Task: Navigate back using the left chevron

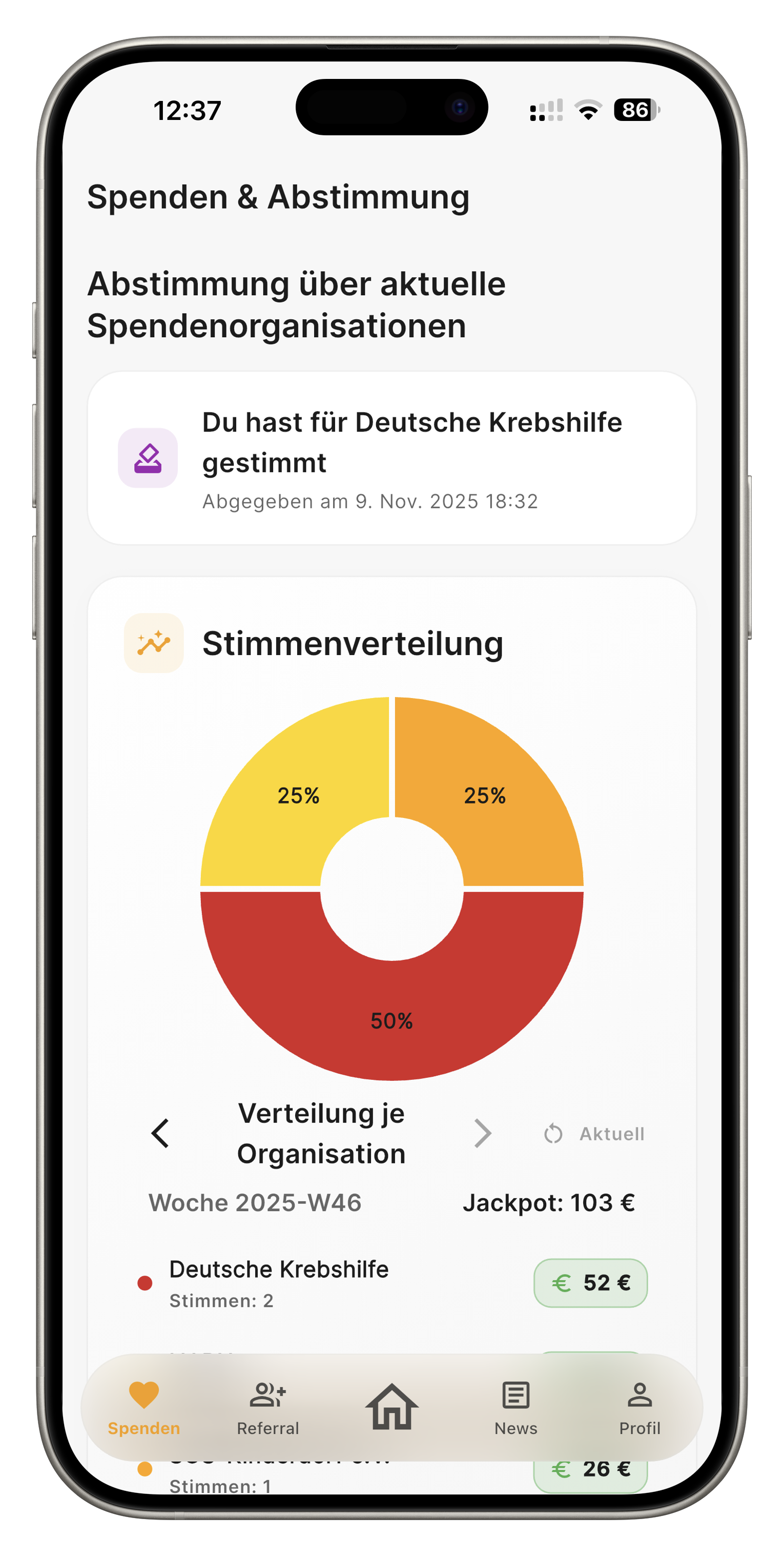Action: coord(160,1133)
